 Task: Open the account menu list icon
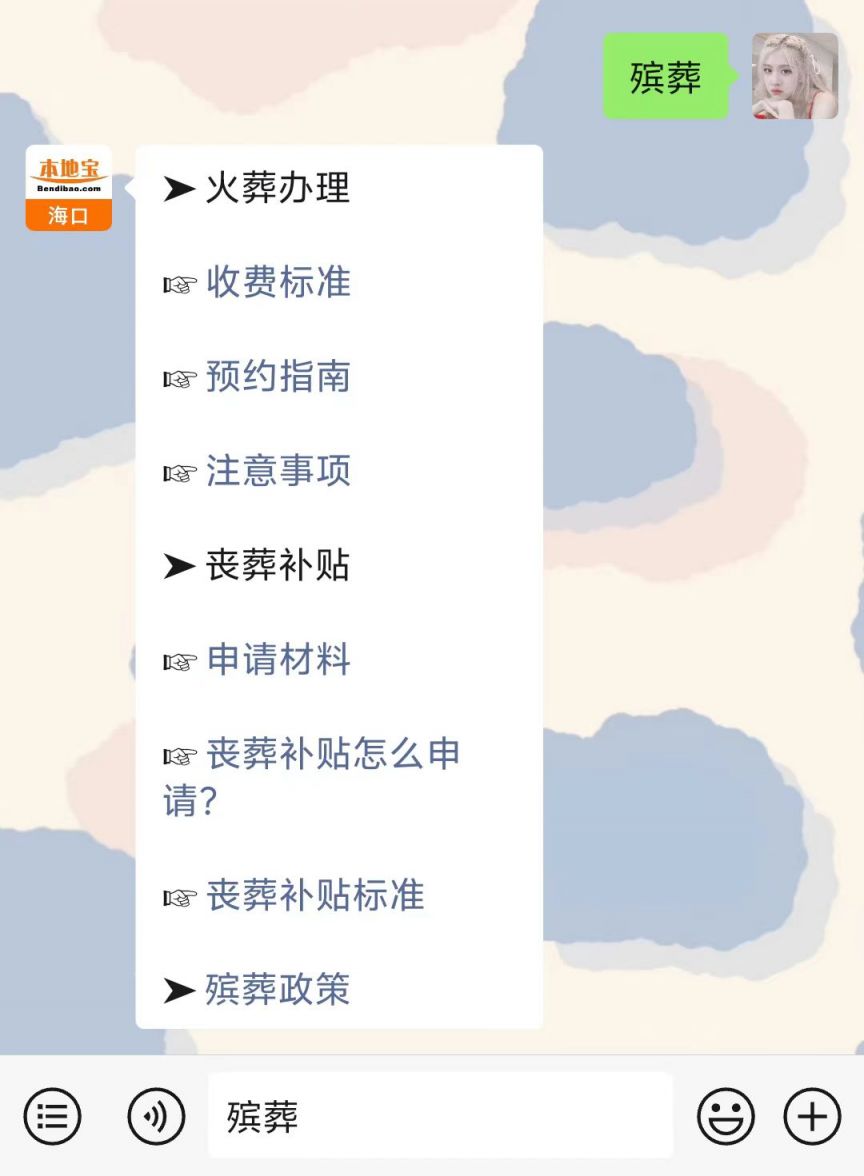(x=52, y=1116)
